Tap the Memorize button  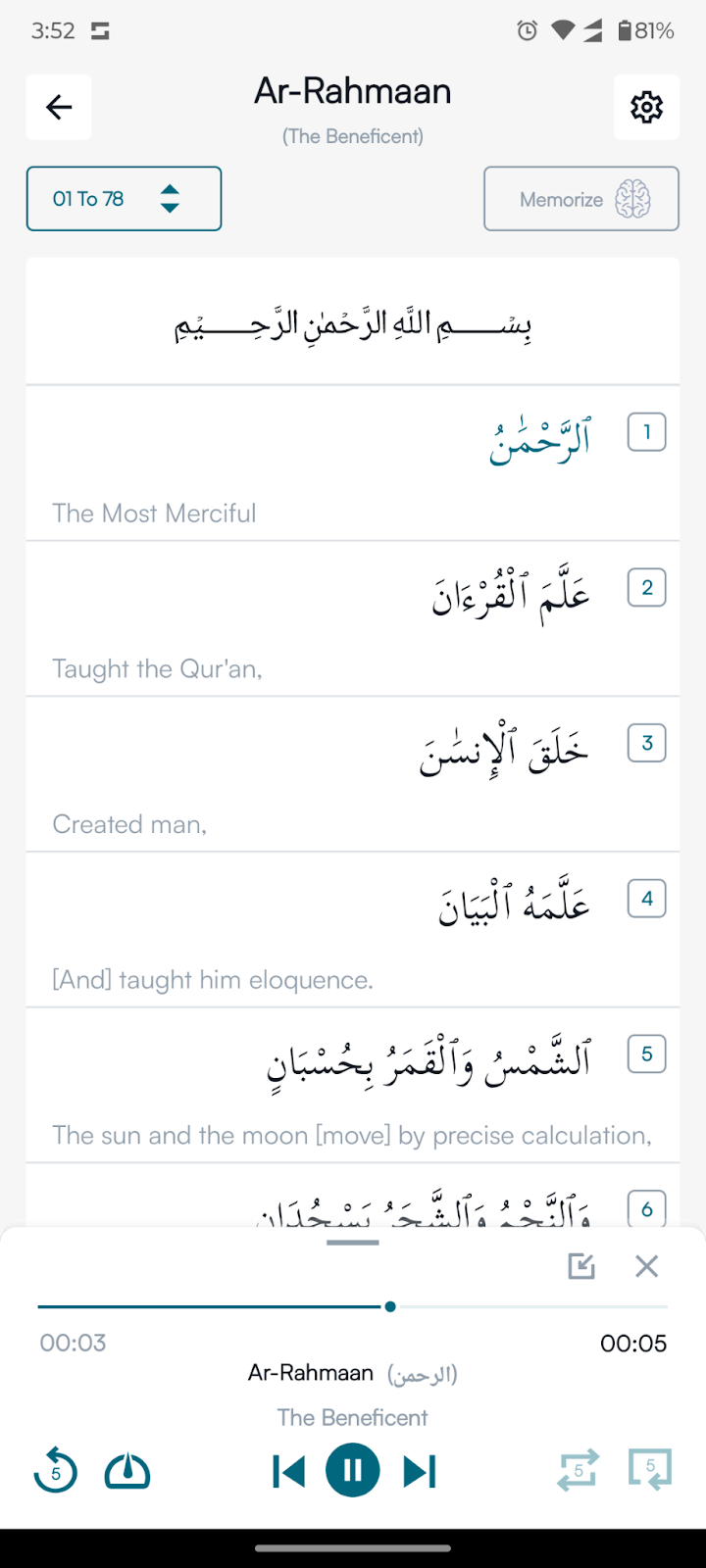click(580, 199)
